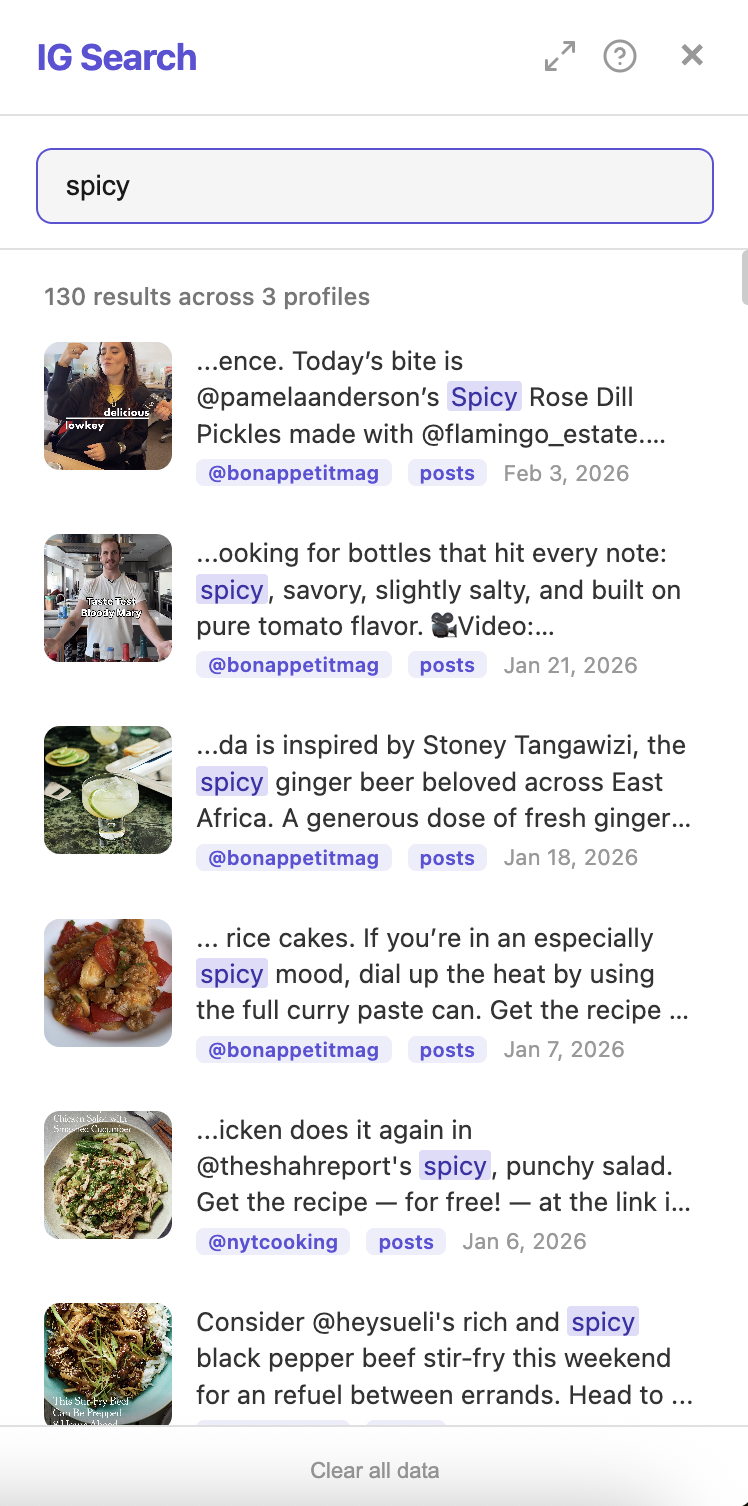Click inside the spicy search input field
748x1506 pixels.
[x=374, y=185]
